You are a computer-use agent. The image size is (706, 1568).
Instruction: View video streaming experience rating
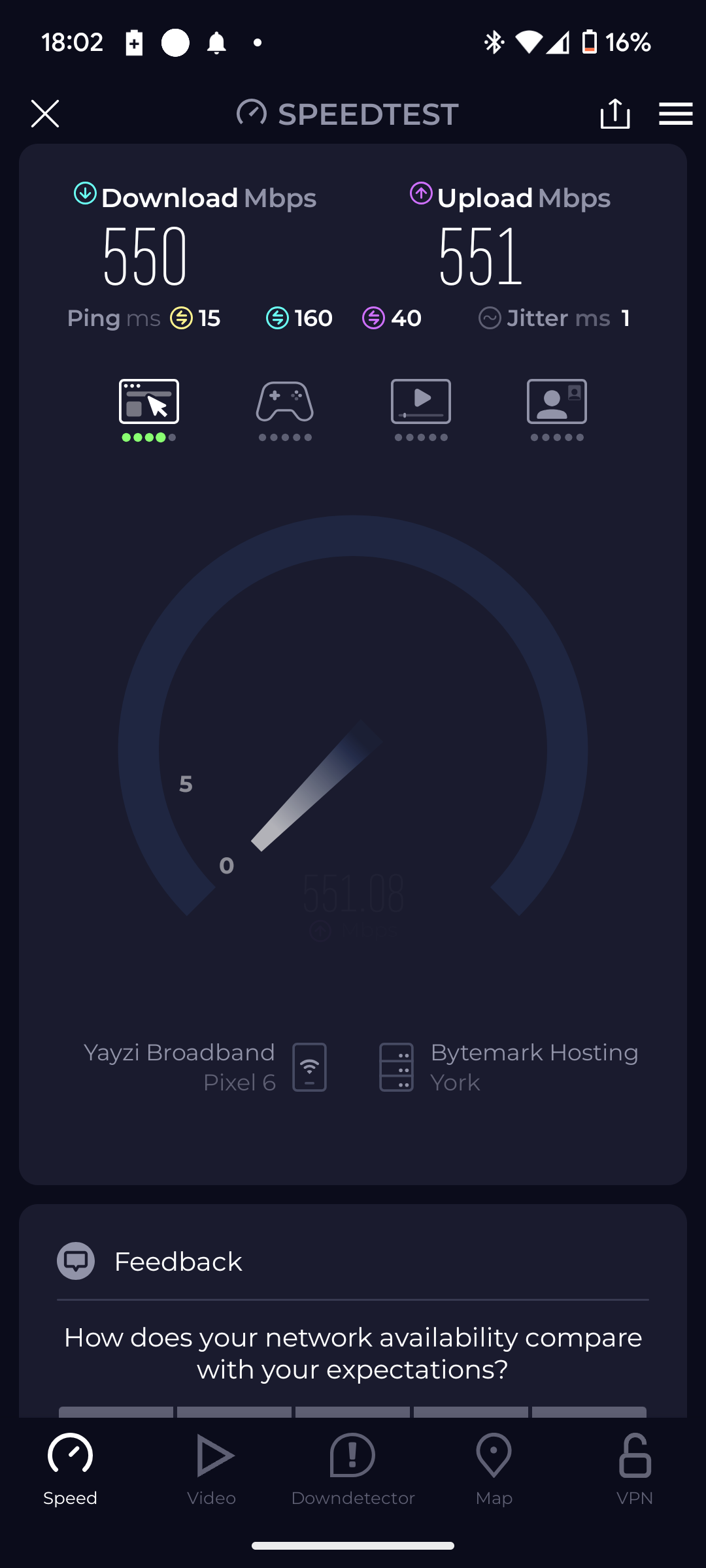(x=421, y=410)
